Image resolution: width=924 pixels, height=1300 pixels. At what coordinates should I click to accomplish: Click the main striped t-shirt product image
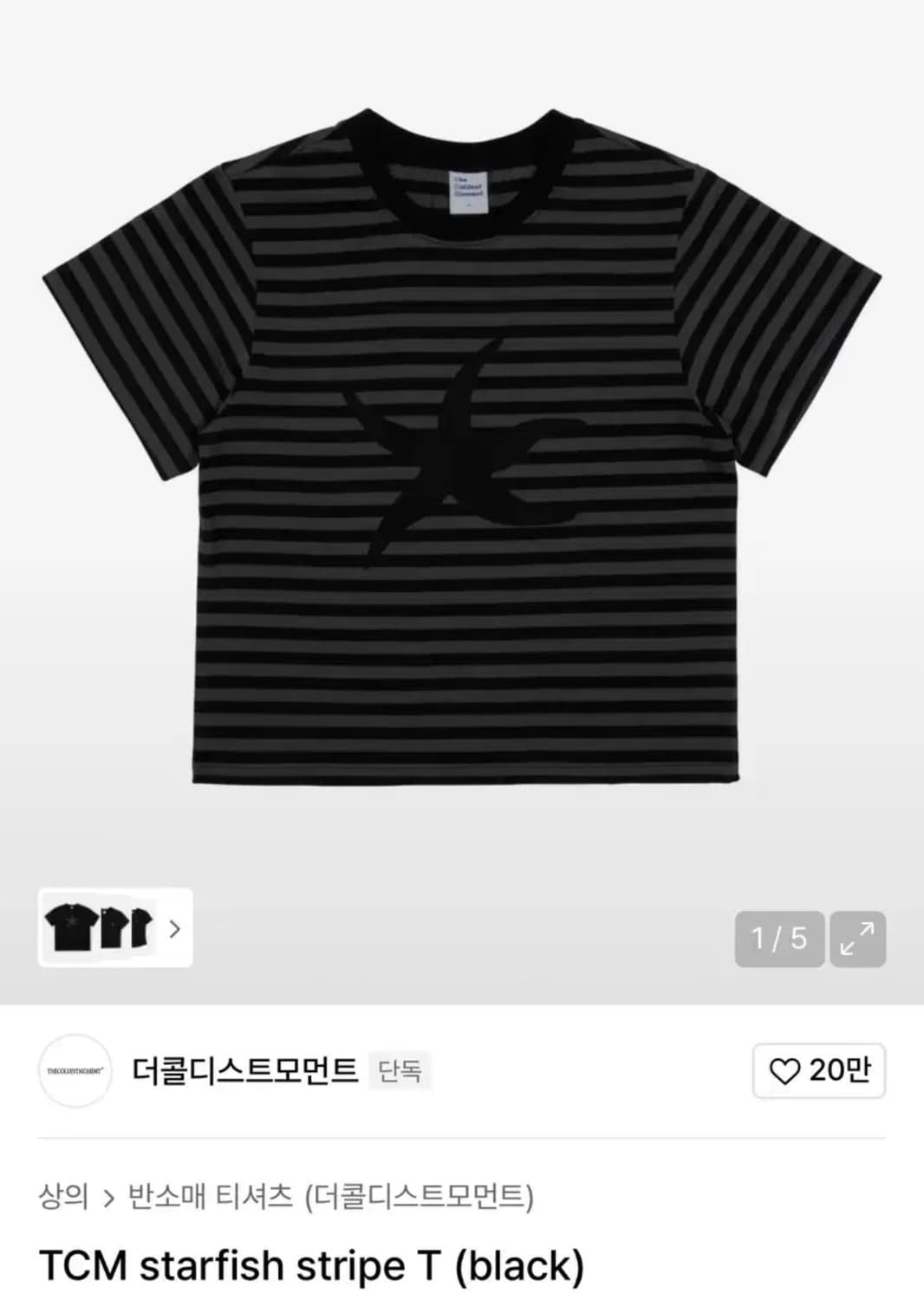coord(462,451)
